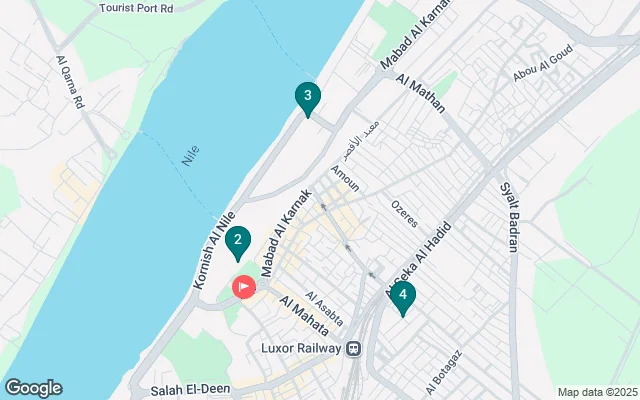Screen dimensions: 640x400
Task: Select map pin number 4
Action: 402,296
